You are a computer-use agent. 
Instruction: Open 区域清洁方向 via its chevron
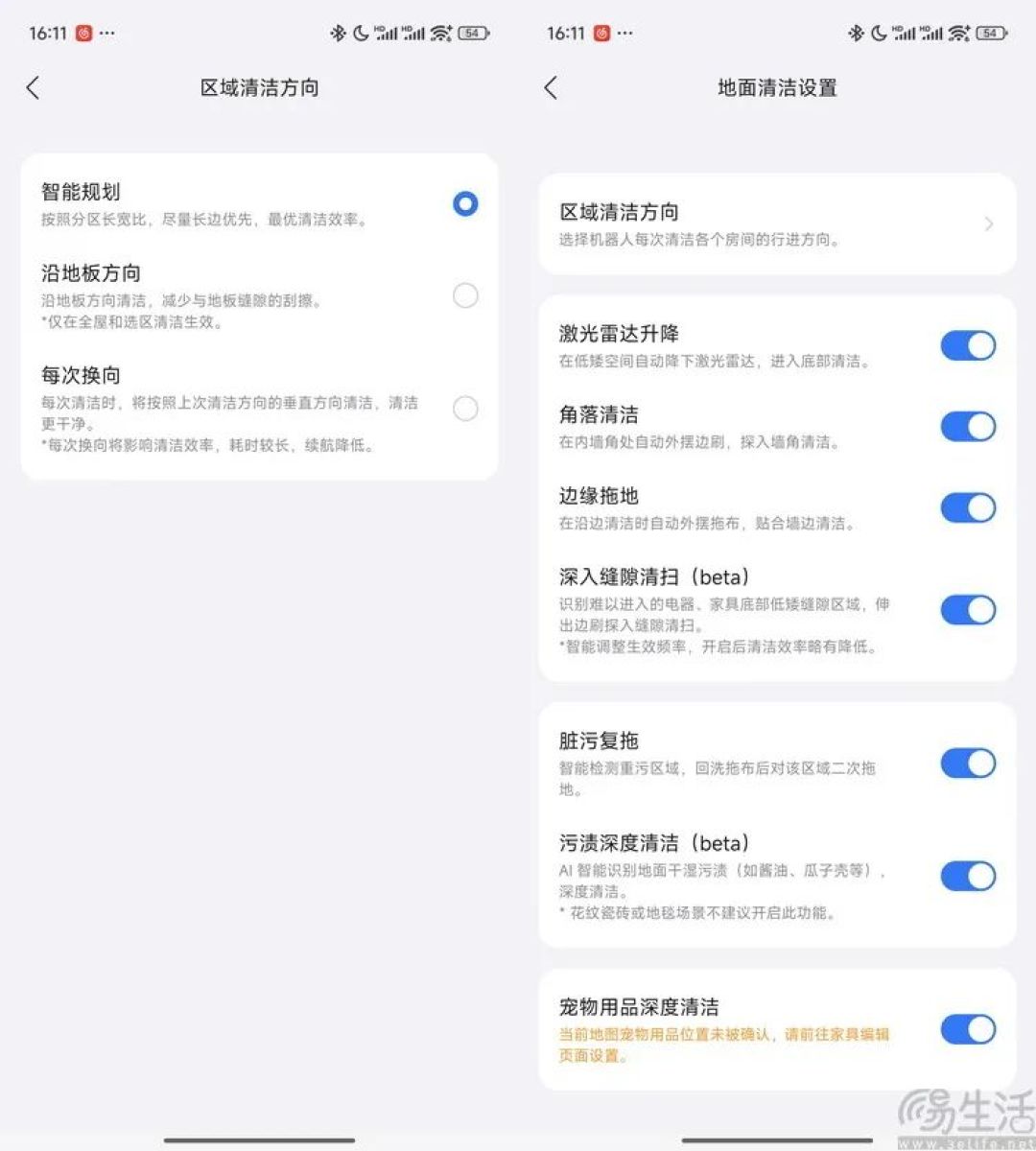[x=989, y=223]
